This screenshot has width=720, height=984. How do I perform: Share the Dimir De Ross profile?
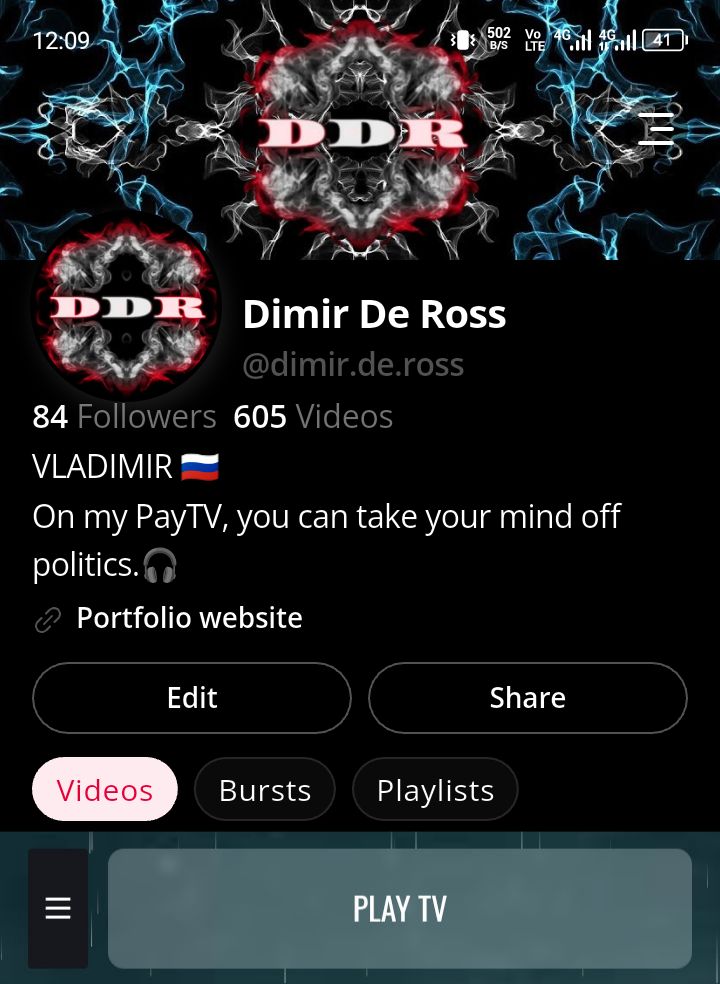point(527,698)
